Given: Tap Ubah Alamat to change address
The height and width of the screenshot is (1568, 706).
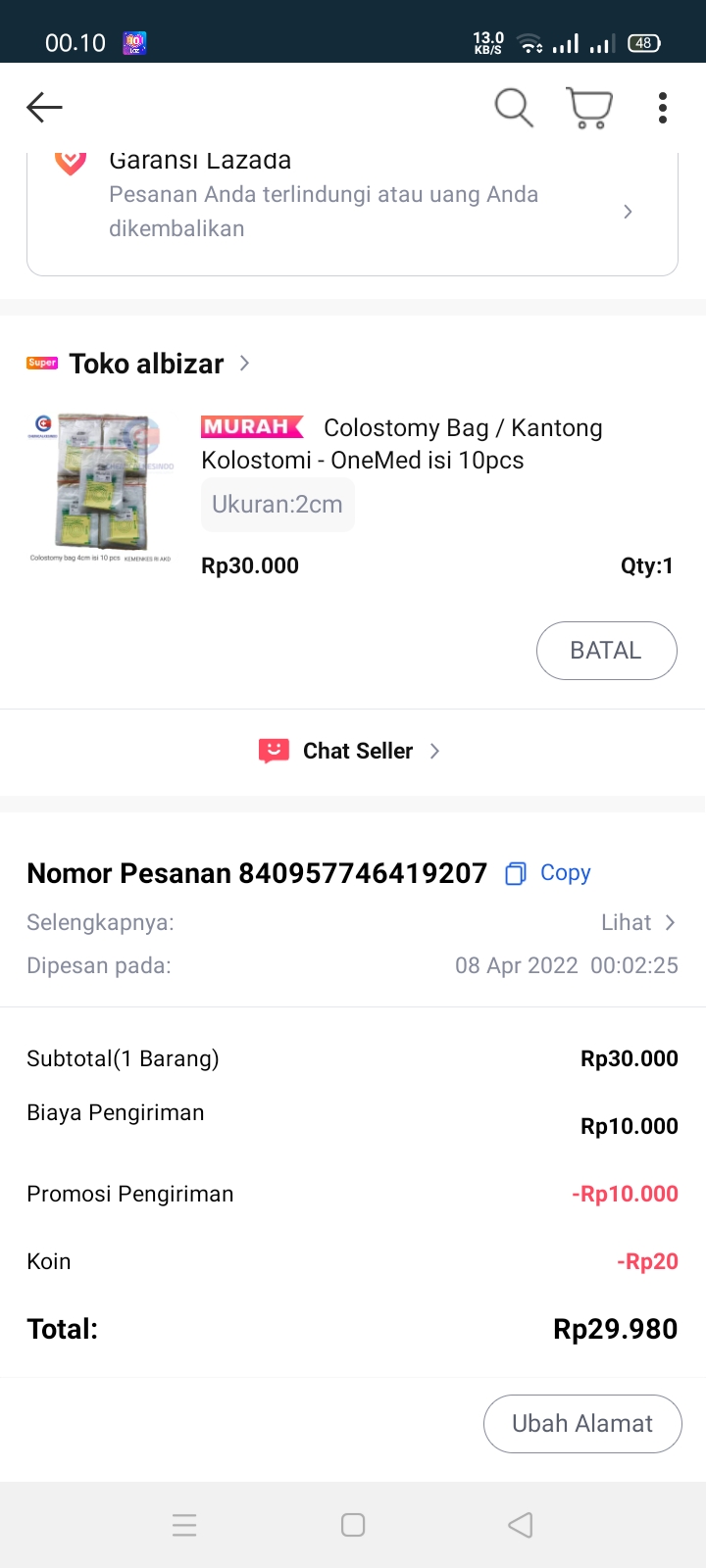Looking at the screenshot, I should tap(582, 1424).
